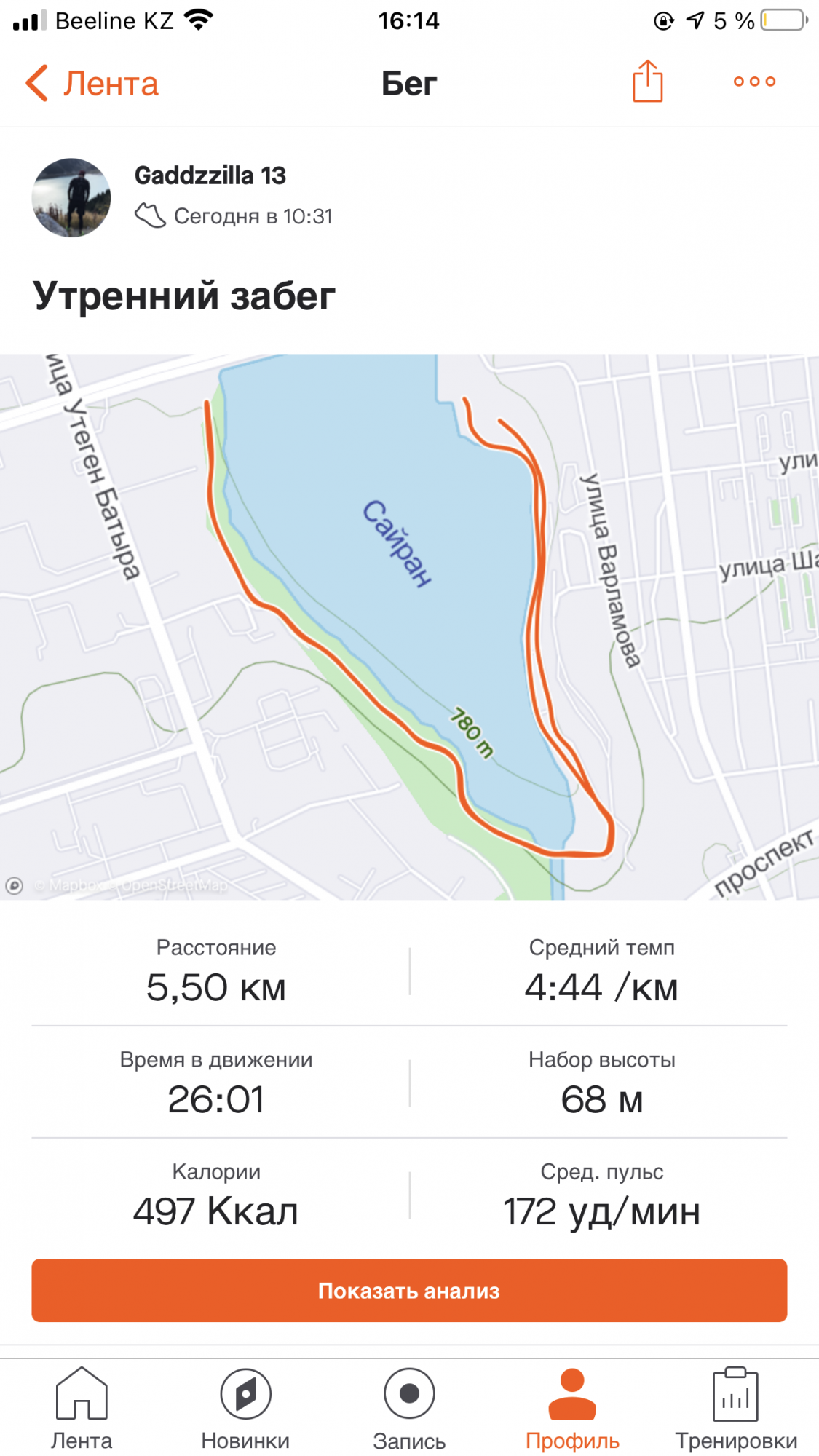Open the Сайран route map

(409, 626)
